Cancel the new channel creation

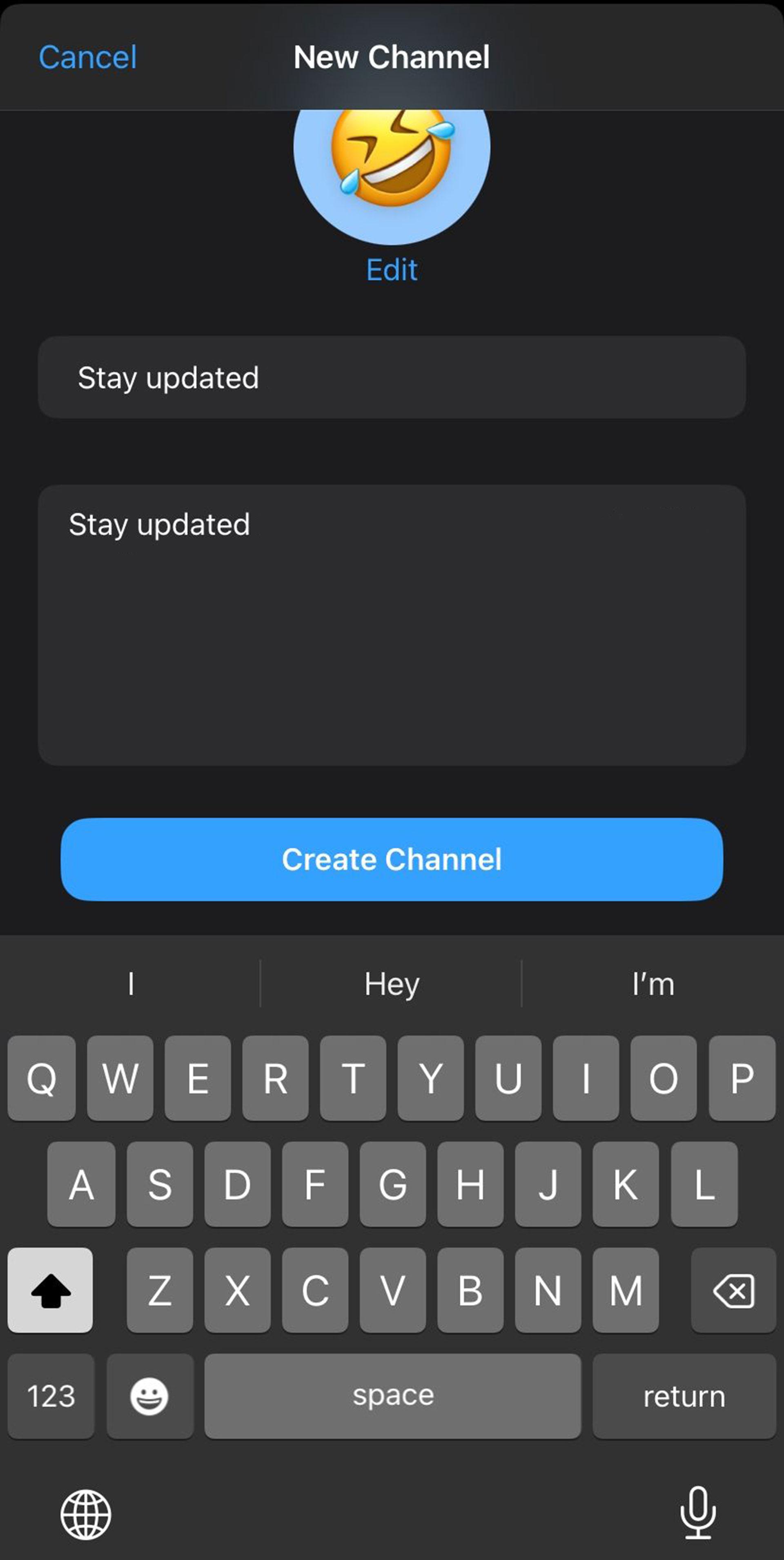(x=88, y=58)
